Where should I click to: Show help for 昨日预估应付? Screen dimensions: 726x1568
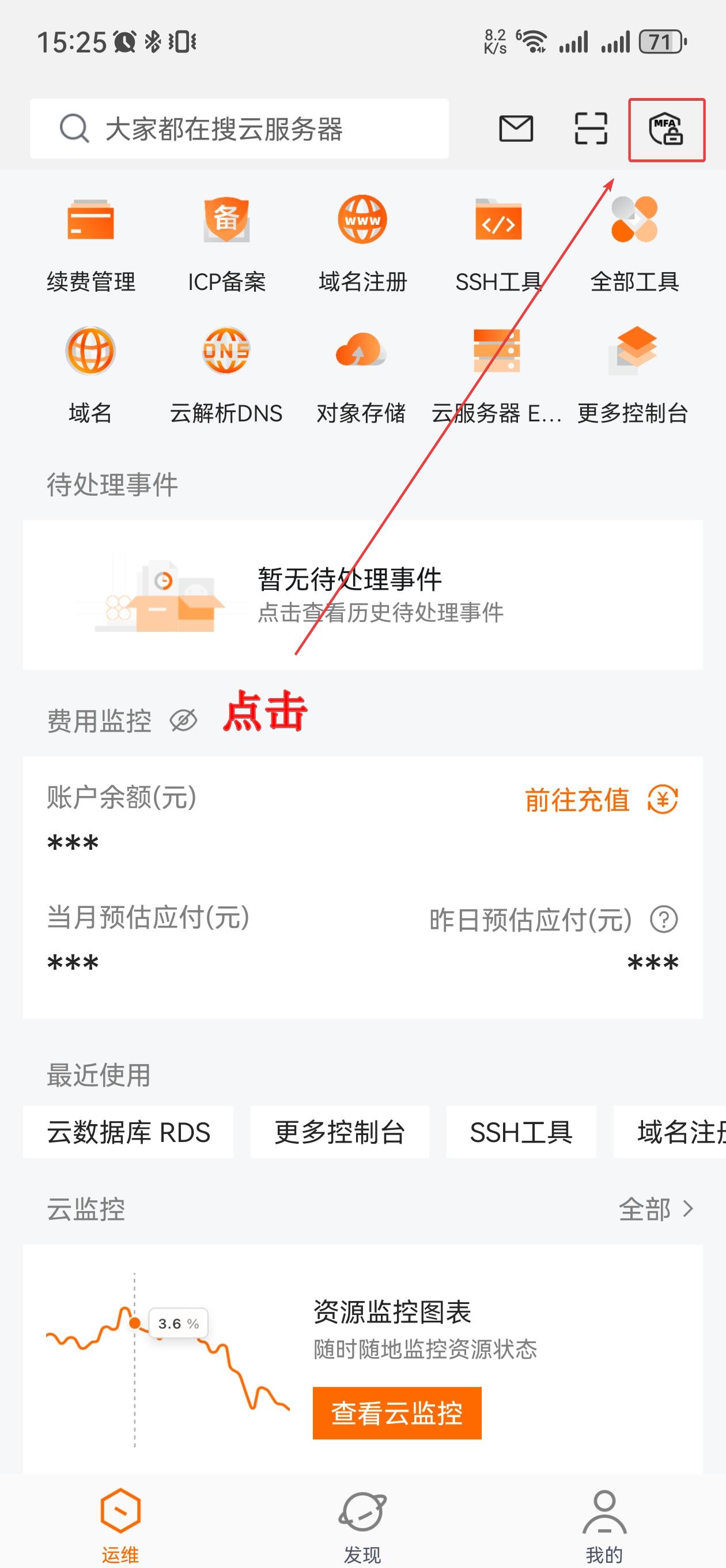pyautogui.click(x=664, y=919)
